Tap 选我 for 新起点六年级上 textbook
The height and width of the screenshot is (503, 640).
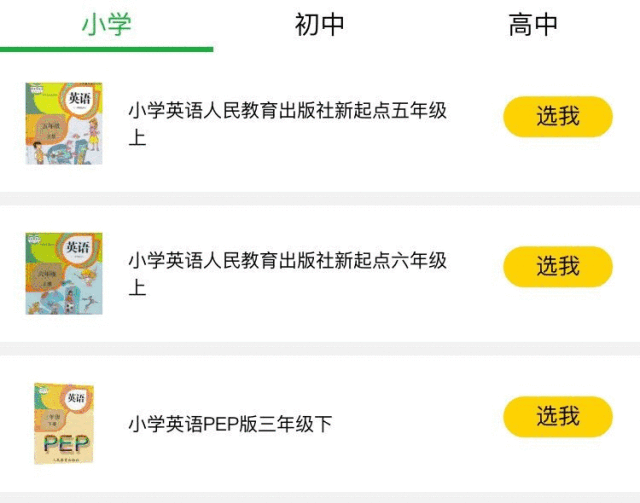click(x=557, y=267)
